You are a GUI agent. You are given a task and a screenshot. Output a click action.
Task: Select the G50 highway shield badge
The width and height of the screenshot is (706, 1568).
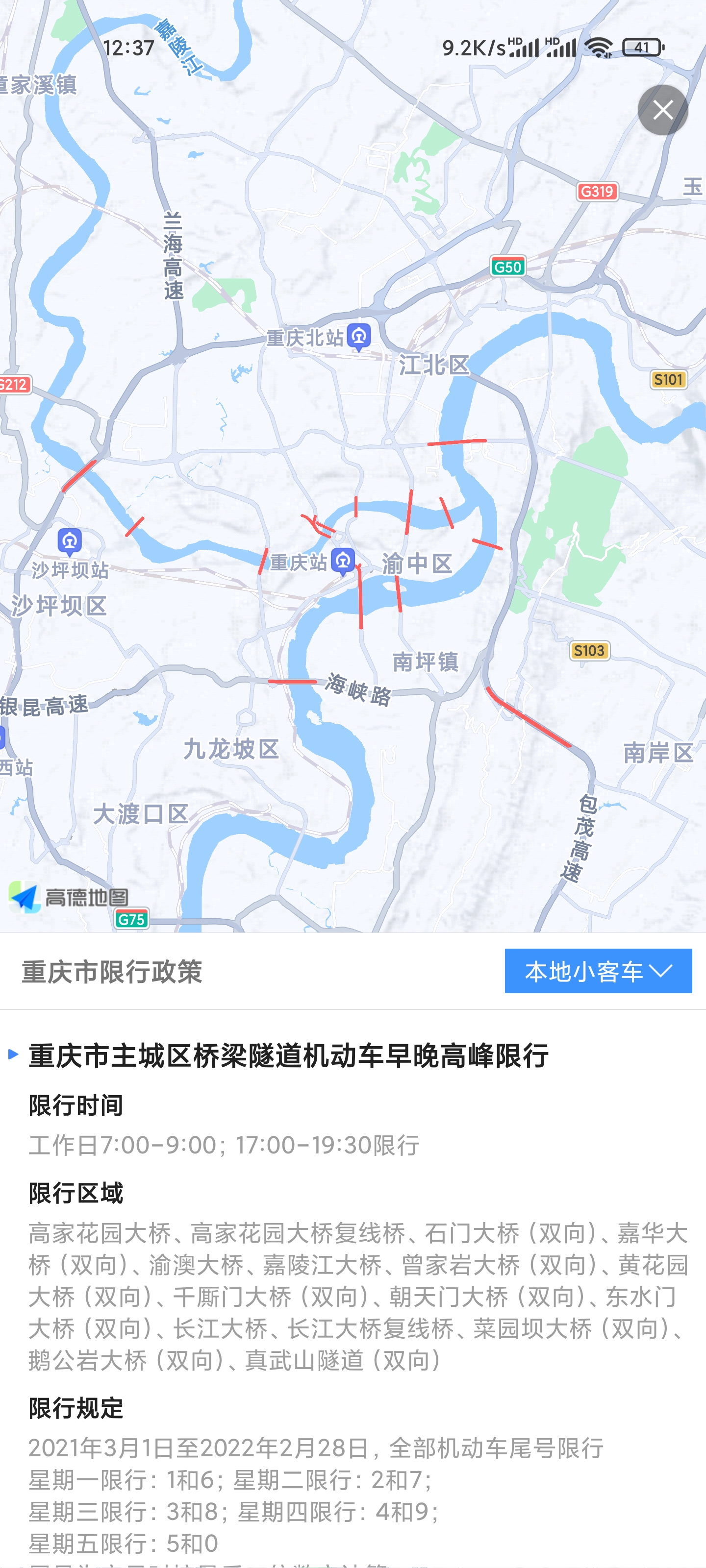507,266
